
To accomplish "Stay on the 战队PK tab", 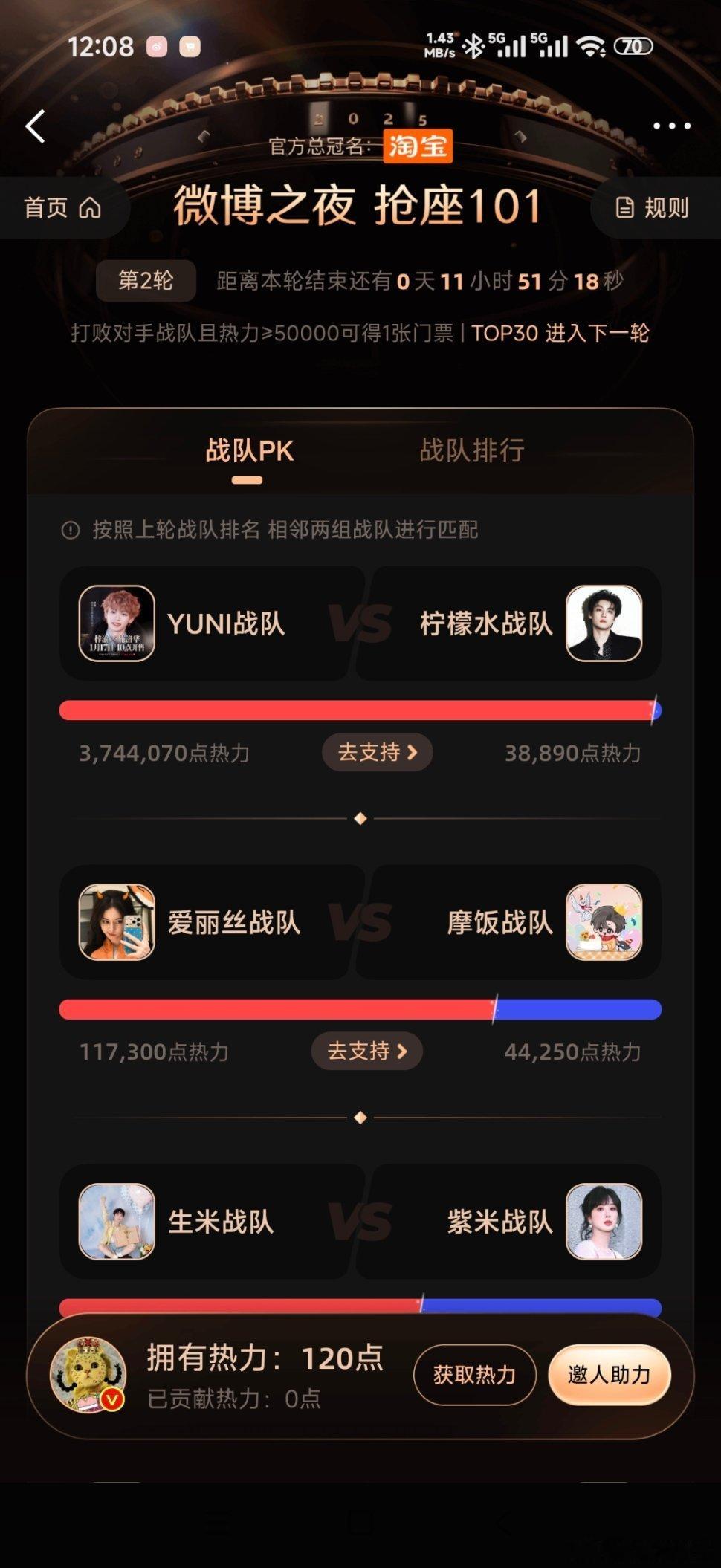I will 248,450.
